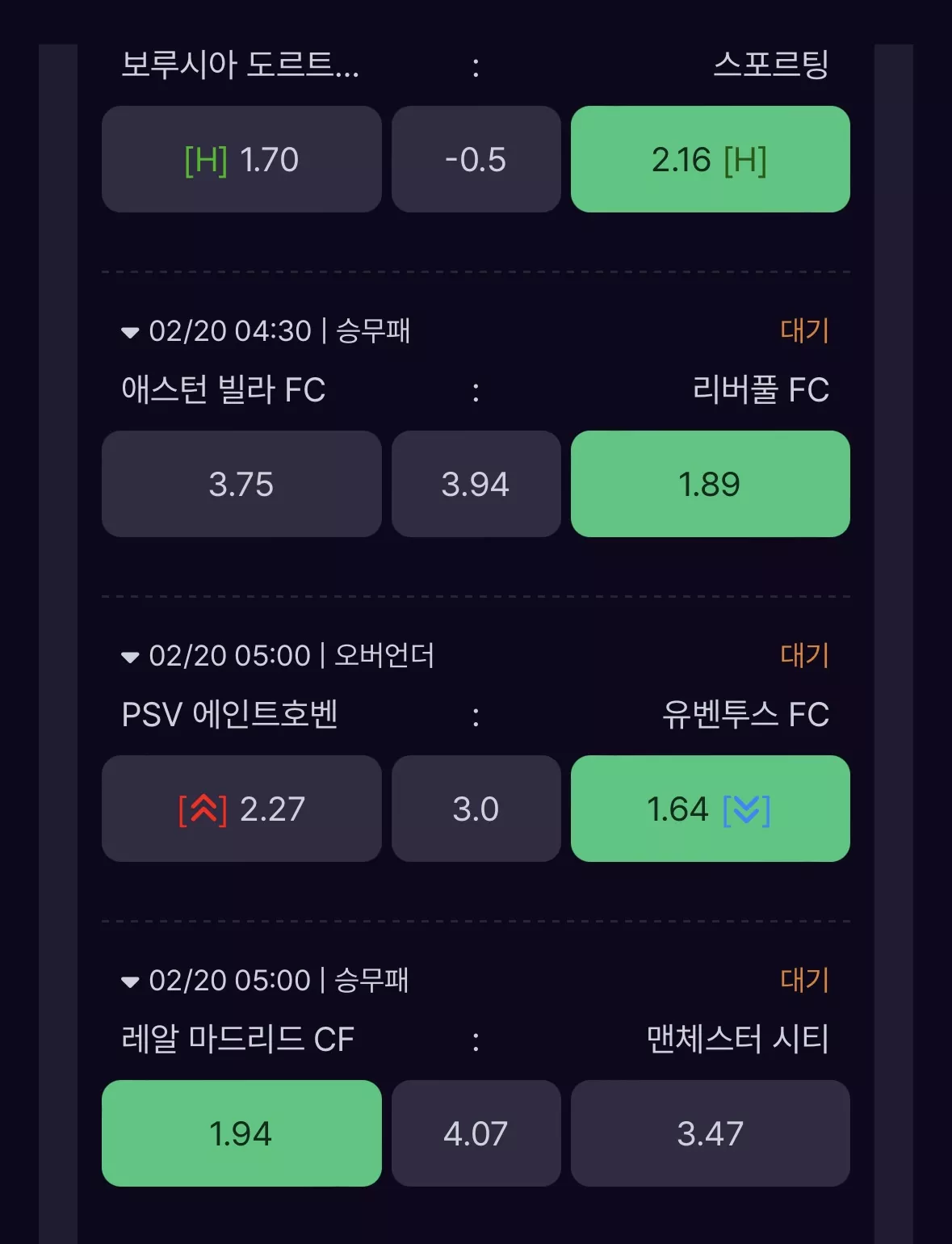Collapse the 02/20 04:30 승무패 match
The width and height of the screenshot is (952, 1244).
[x=130, y=332]
